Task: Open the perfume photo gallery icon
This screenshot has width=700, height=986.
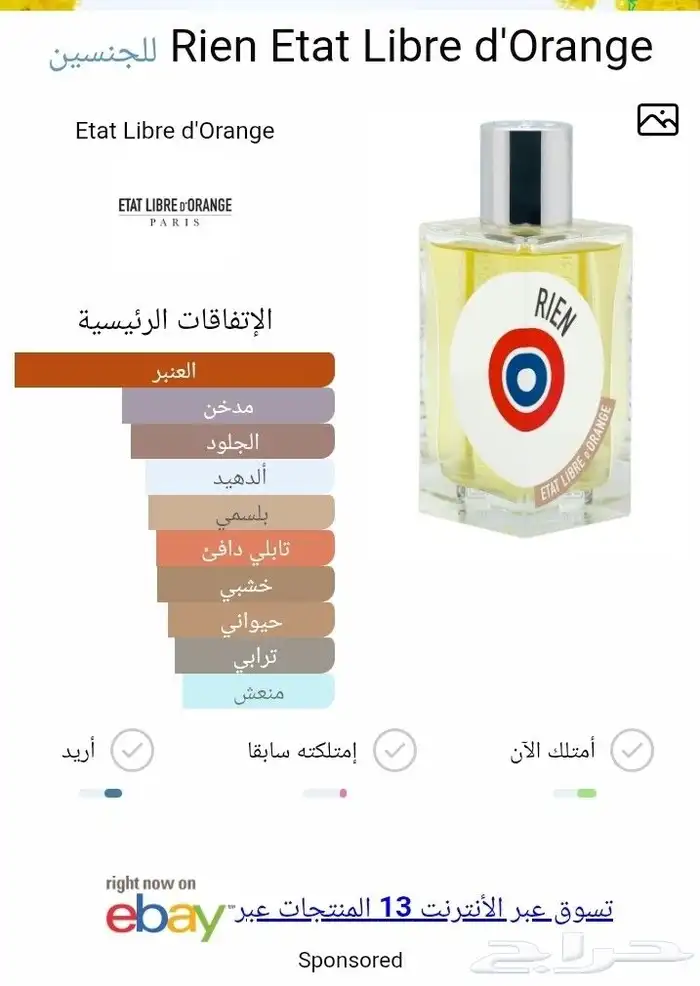Action: (x=657, y=119)
